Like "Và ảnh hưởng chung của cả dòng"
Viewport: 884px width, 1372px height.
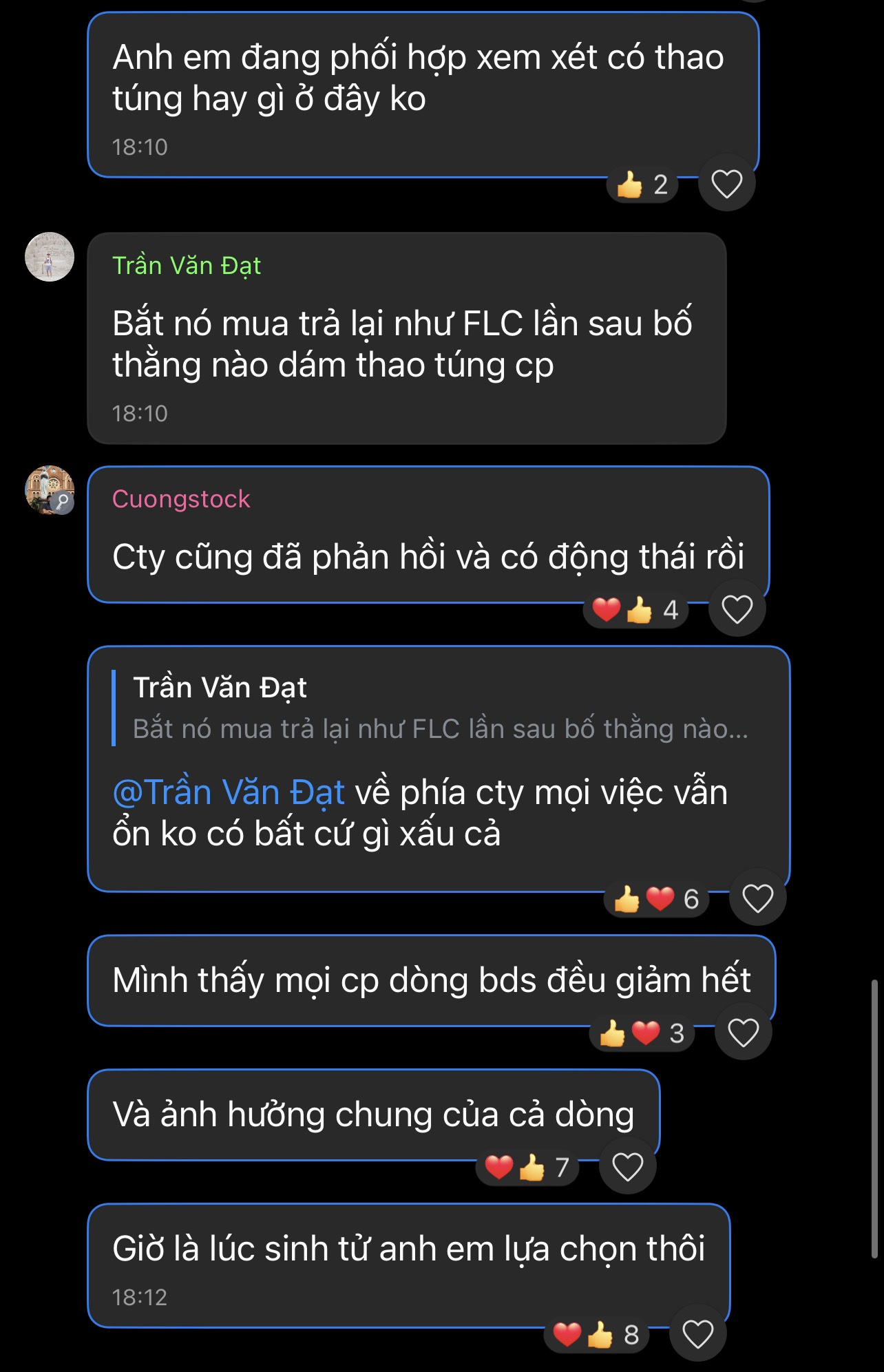point(627,1167)
